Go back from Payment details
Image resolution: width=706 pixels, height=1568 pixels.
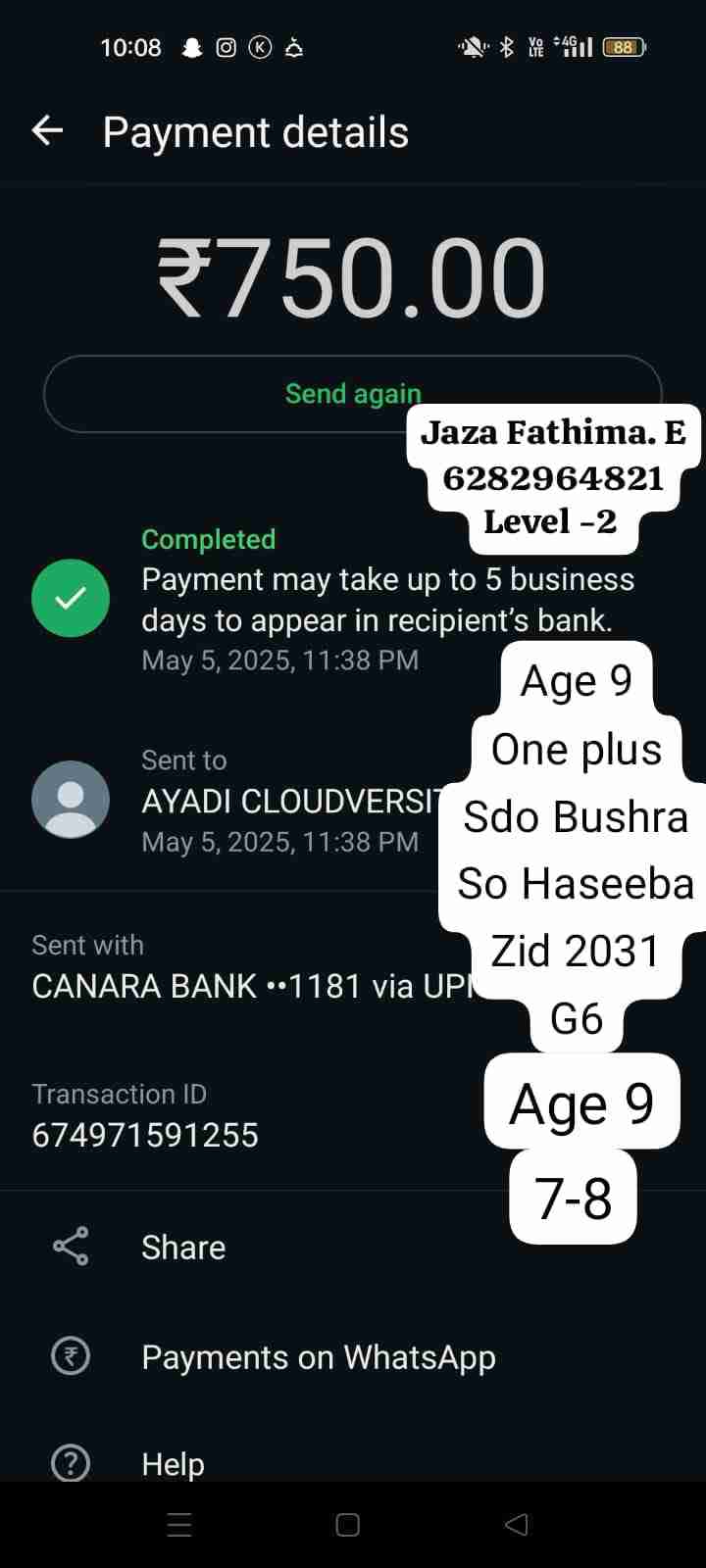point(47,130)
